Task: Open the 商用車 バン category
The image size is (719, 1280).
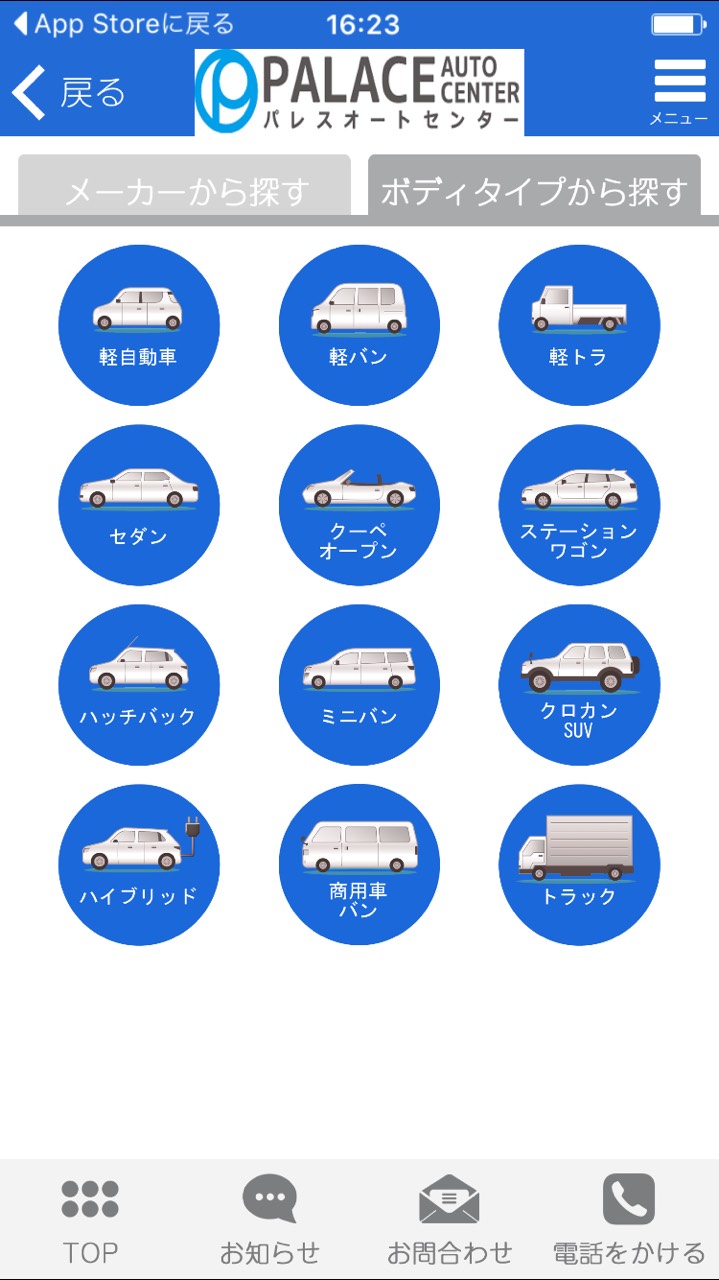Action: (359, 865)
